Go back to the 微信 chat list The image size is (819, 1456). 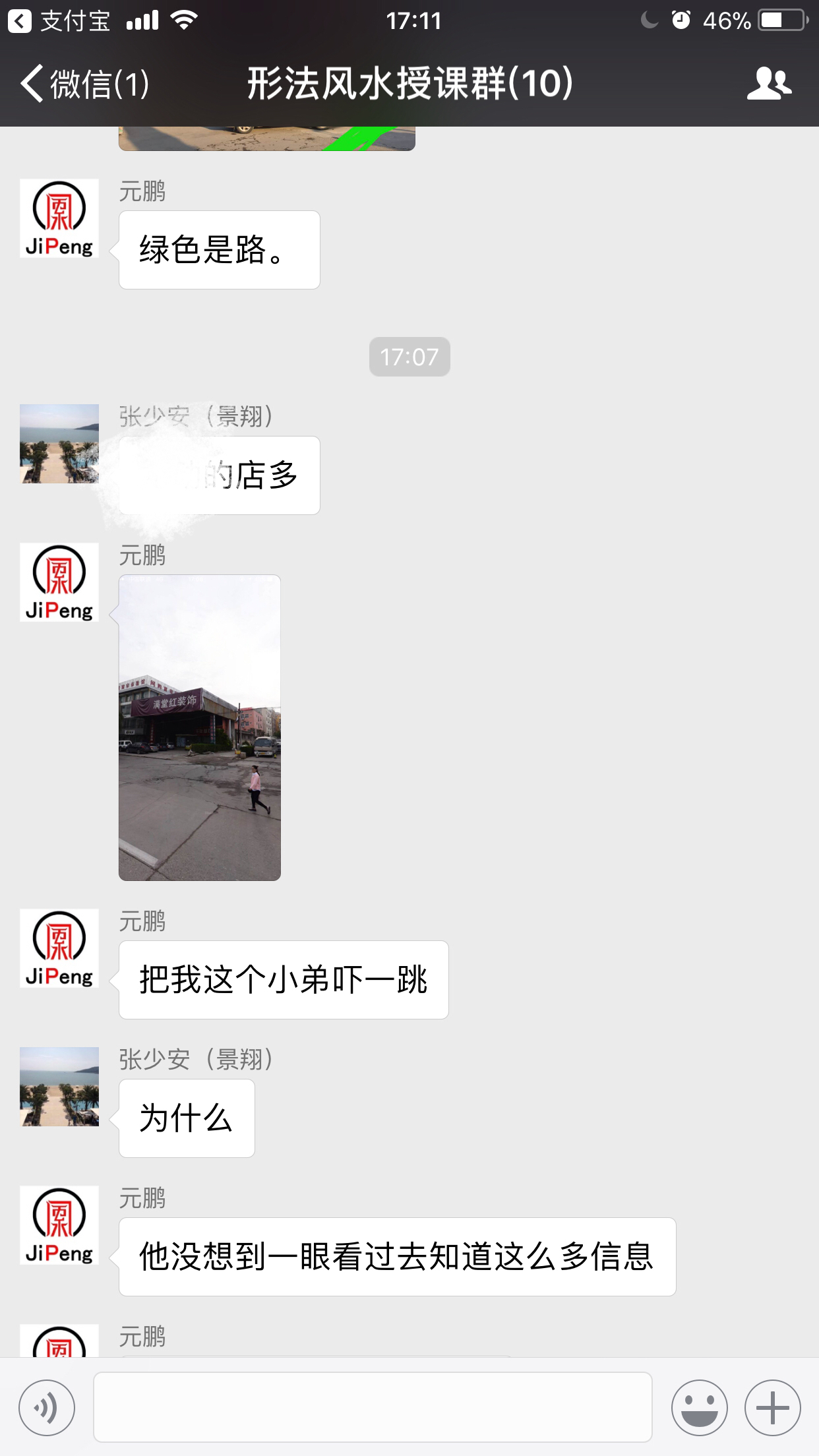click(84, 84)
